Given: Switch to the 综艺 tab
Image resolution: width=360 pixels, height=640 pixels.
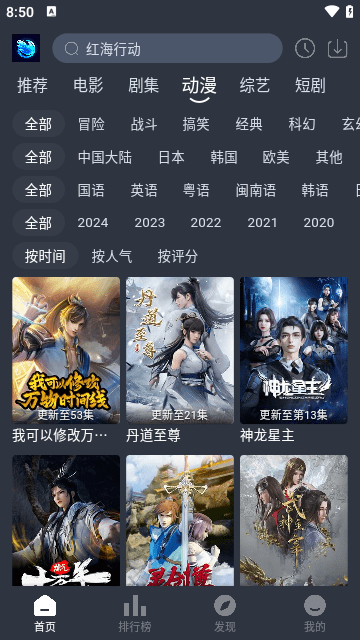Looking at the screenshot, I should (x=255, y=85).
